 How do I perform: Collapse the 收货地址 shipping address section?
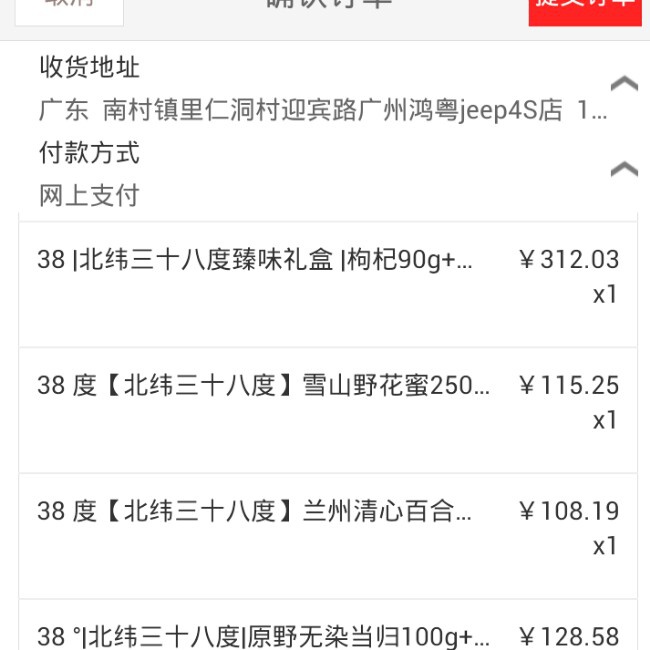tap(624, 84)
